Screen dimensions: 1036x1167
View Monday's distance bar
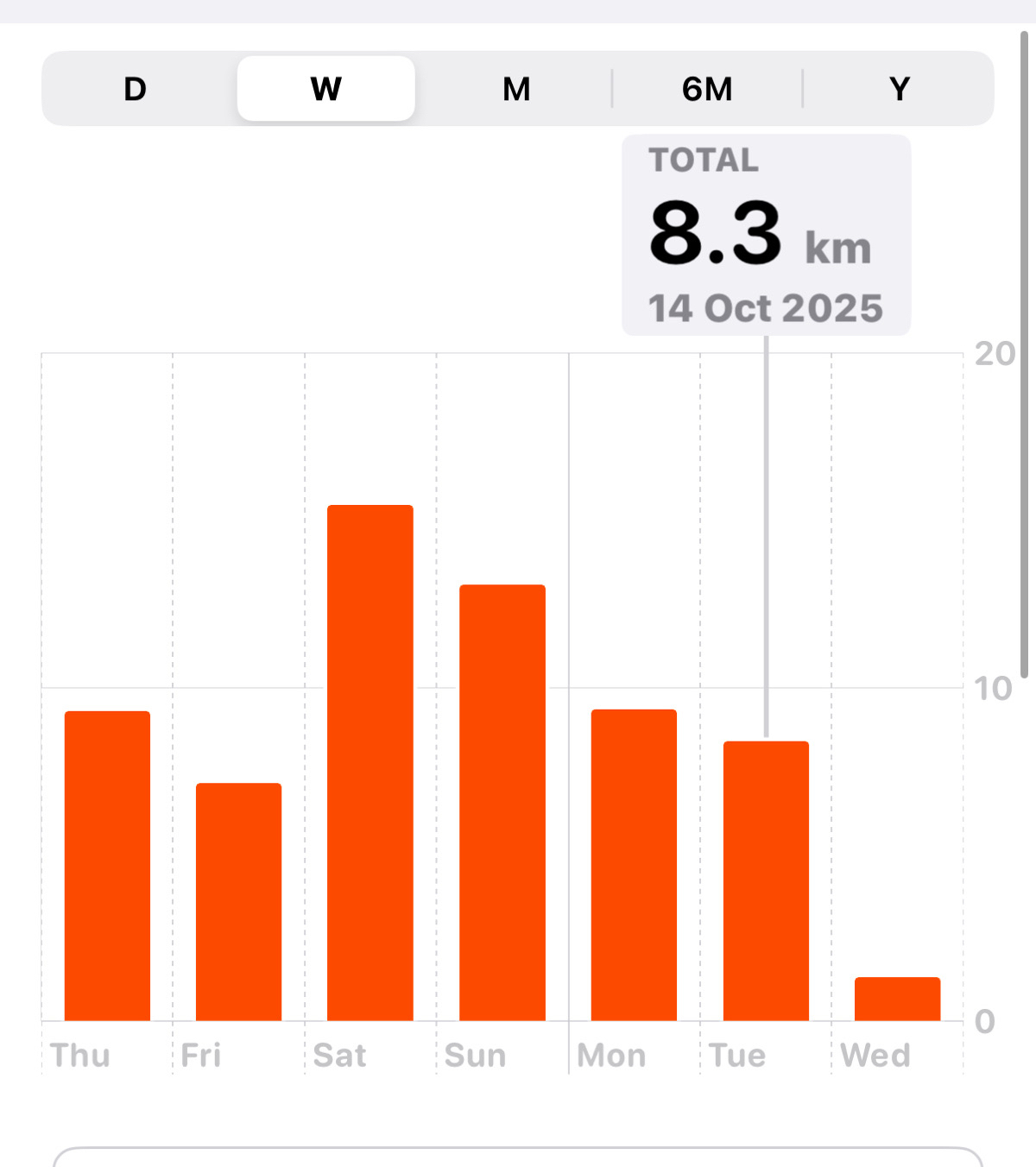(634, 865)
